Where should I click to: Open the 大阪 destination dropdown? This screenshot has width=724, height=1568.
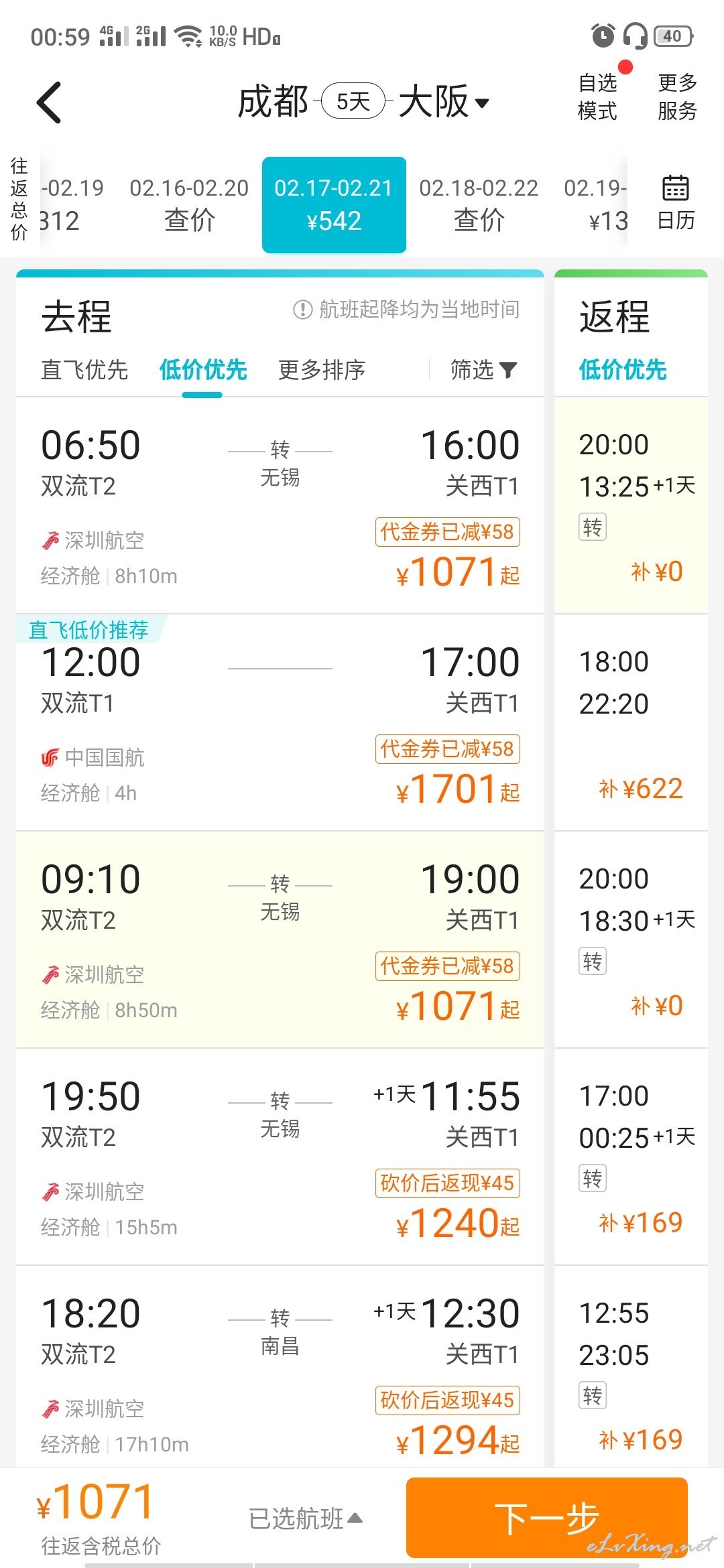(444, 103)
